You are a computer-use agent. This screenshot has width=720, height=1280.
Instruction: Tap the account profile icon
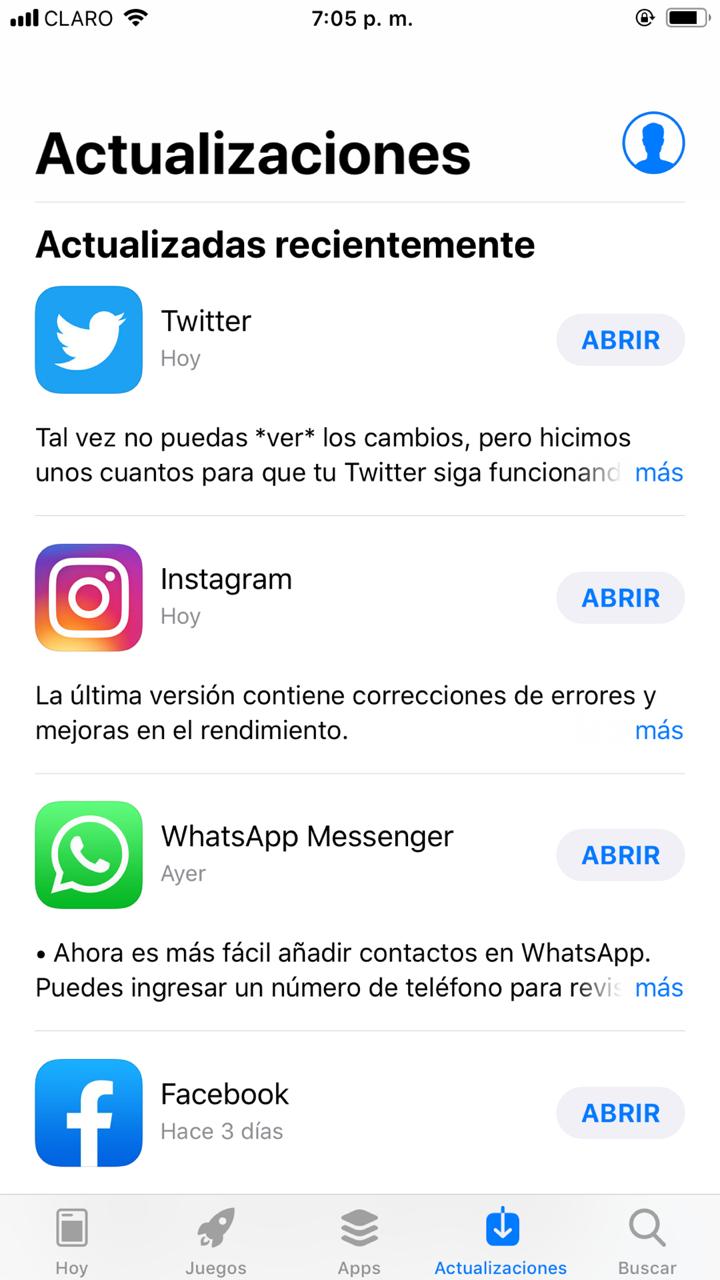[x=654, y=143]
